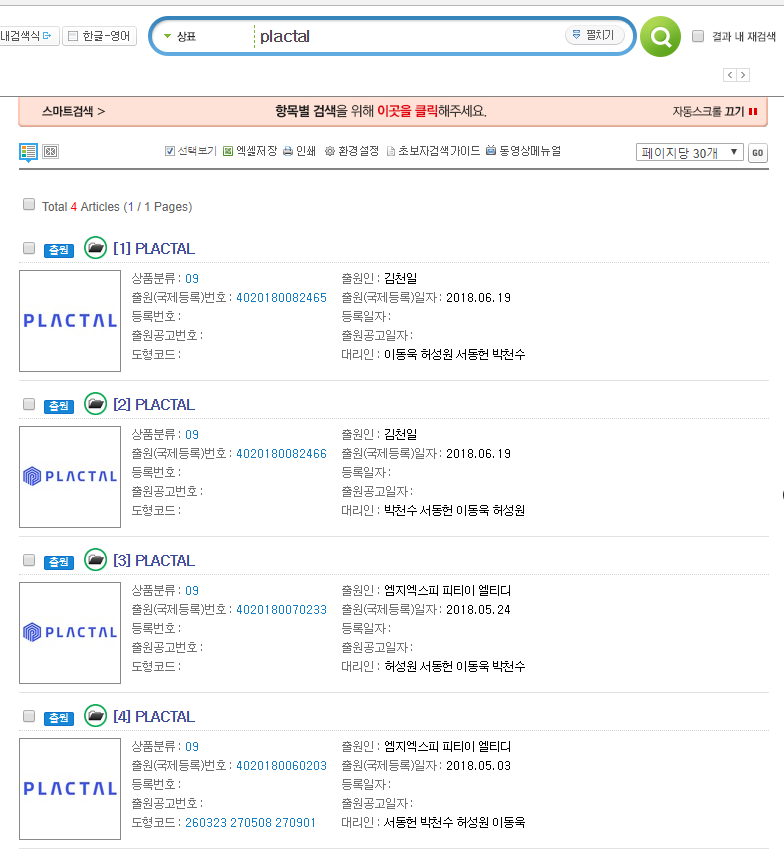Tap the search field containing placta
The height and width of the screenshot is (864, 784).
400,36
